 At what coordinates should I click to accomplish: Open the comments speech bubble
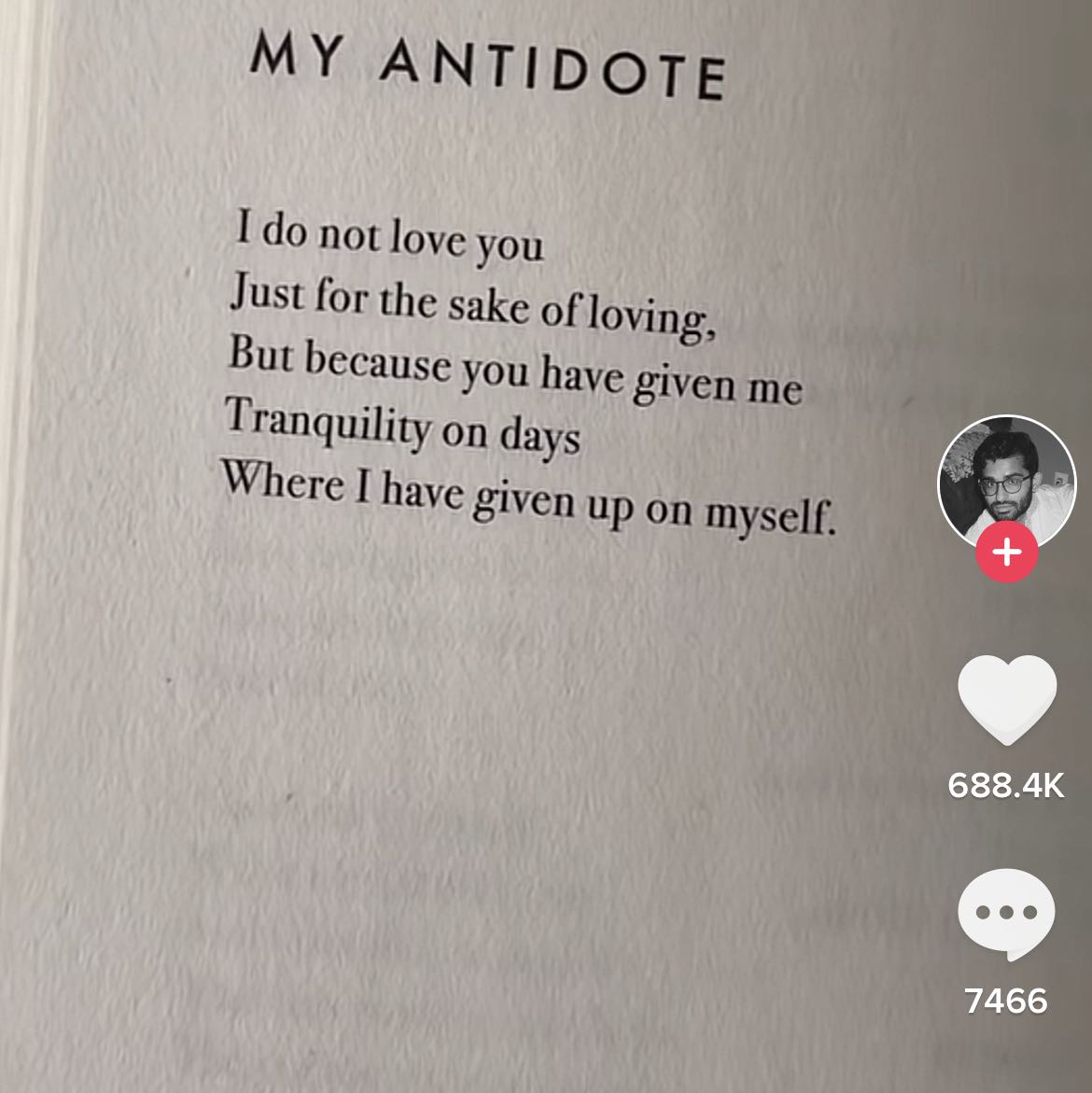coord(1006,914)
